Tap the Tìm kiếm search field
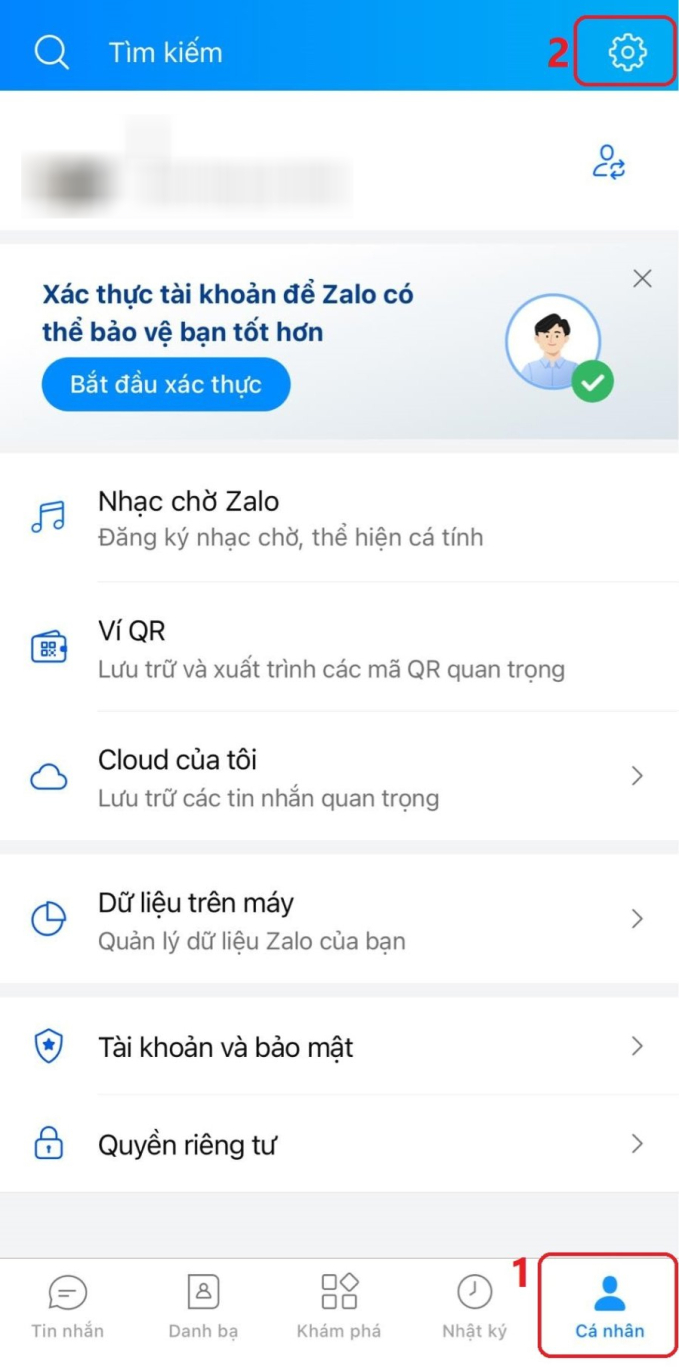Viewport: 679px width, 1367px height. click(166, 52)
